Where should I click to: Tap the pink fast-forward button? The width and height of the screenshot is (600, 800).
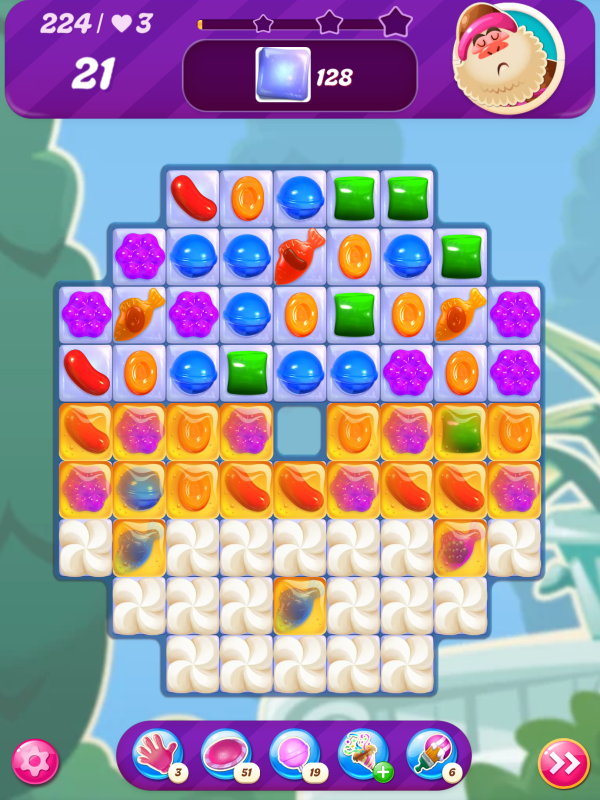coord(563,764)
